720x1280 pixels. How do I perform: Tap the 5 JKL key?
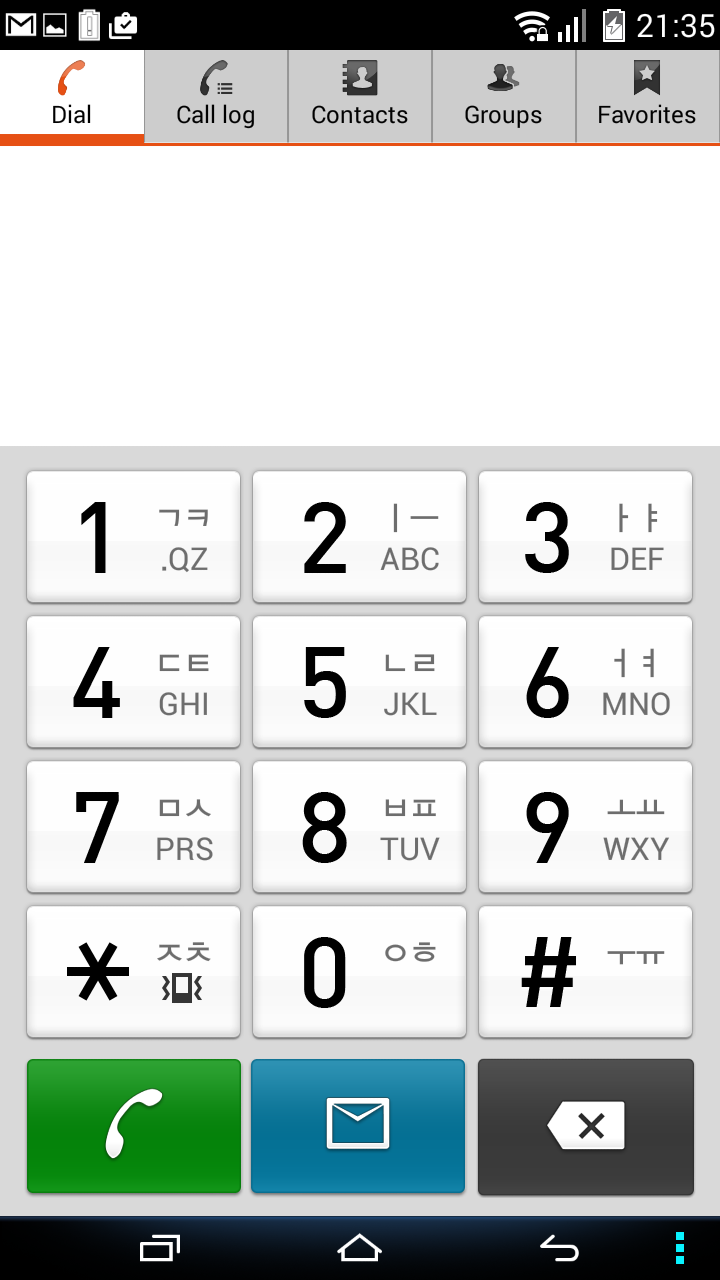[359, 682]
